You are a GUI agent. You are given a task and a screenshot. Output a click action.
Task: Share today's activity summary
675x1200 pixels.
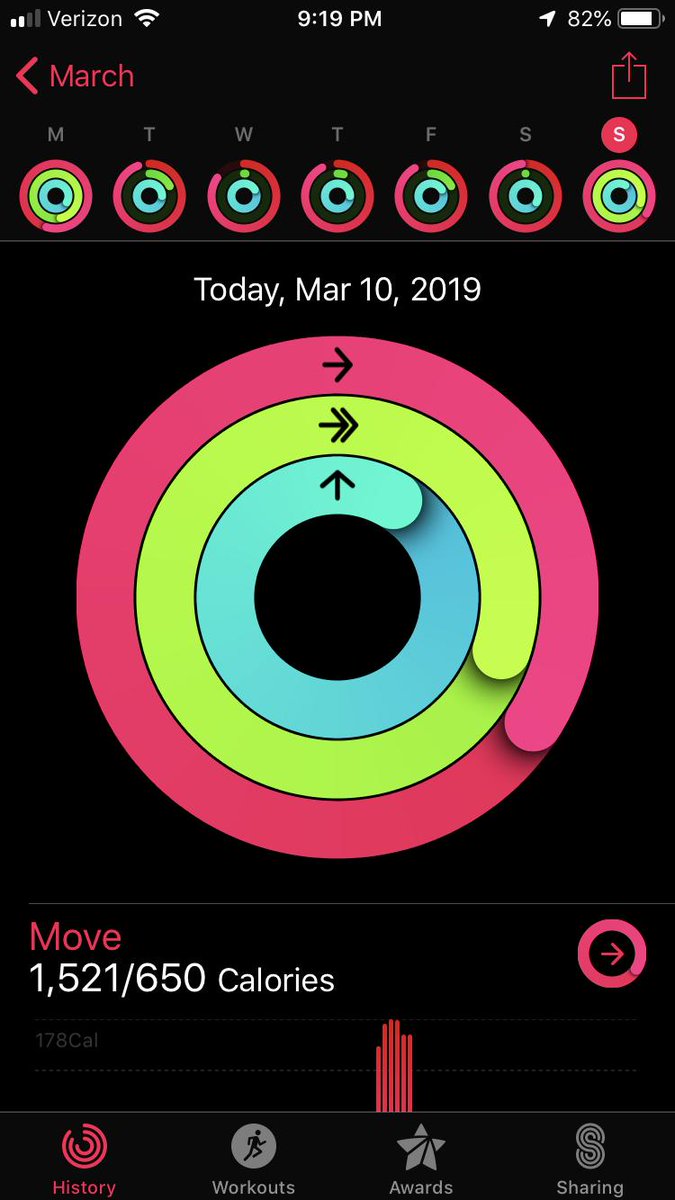click(629, 76)
